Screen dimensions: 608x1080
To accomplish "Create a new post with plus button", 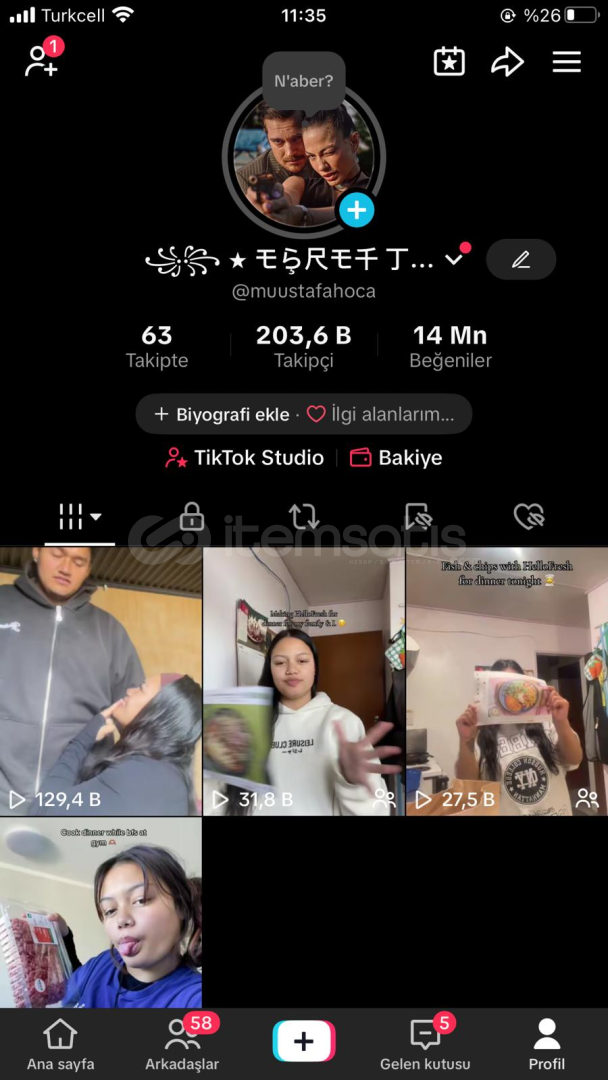I will pos(304,1041).
